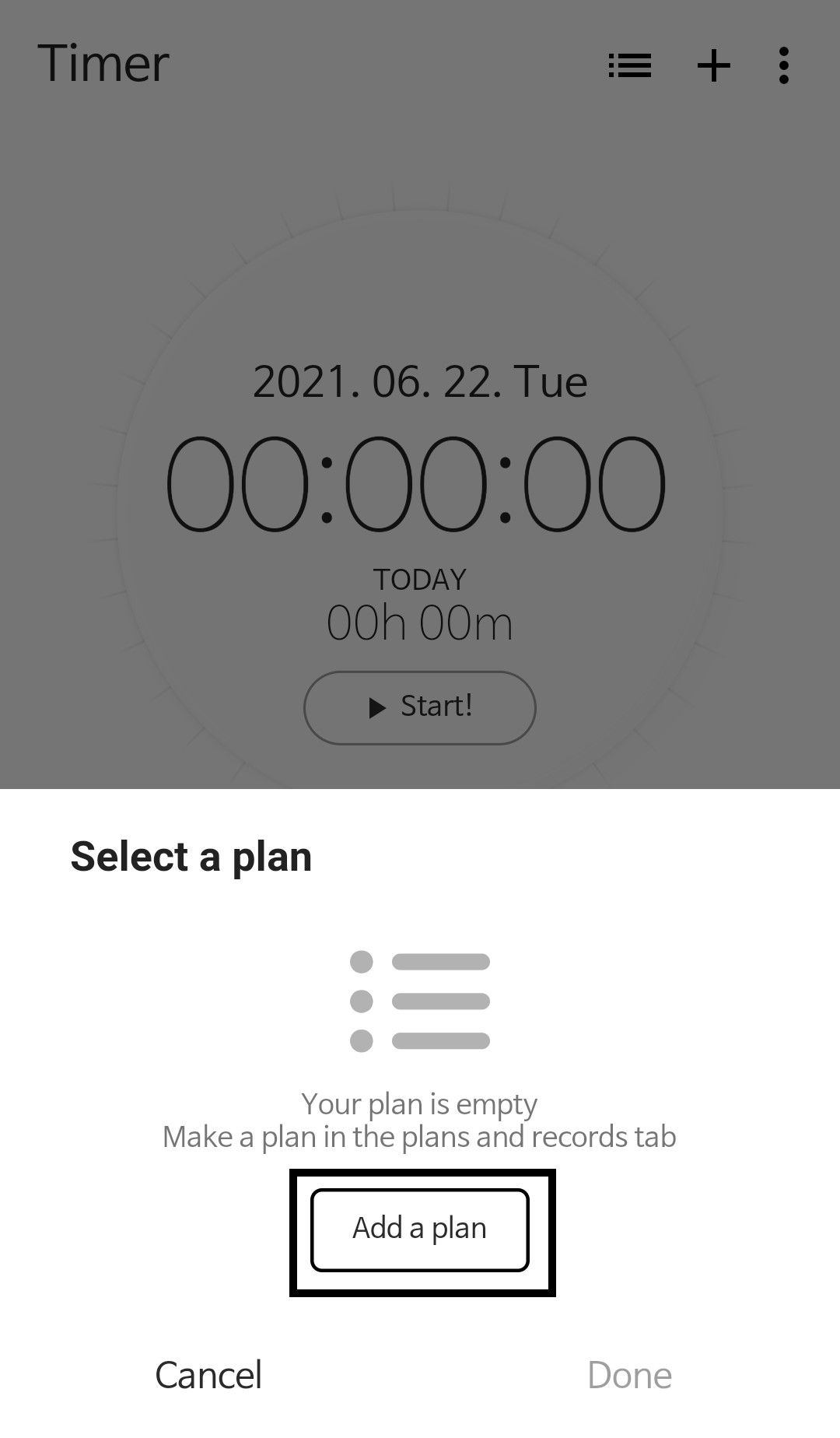Tap the plus icon to add new timer
This screenshot has width=840, height=1438.
click(x=712, y=65)
